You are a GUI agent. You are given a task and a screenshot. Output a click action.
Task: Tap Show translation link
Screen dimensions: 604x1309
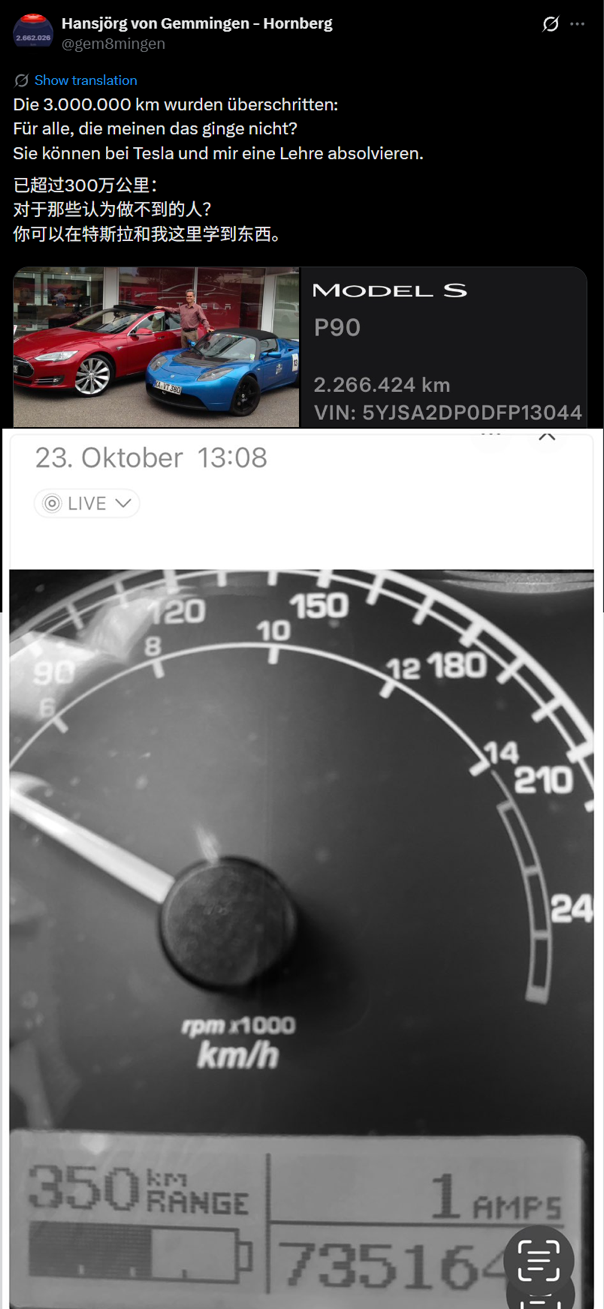[x=85, y=80]
